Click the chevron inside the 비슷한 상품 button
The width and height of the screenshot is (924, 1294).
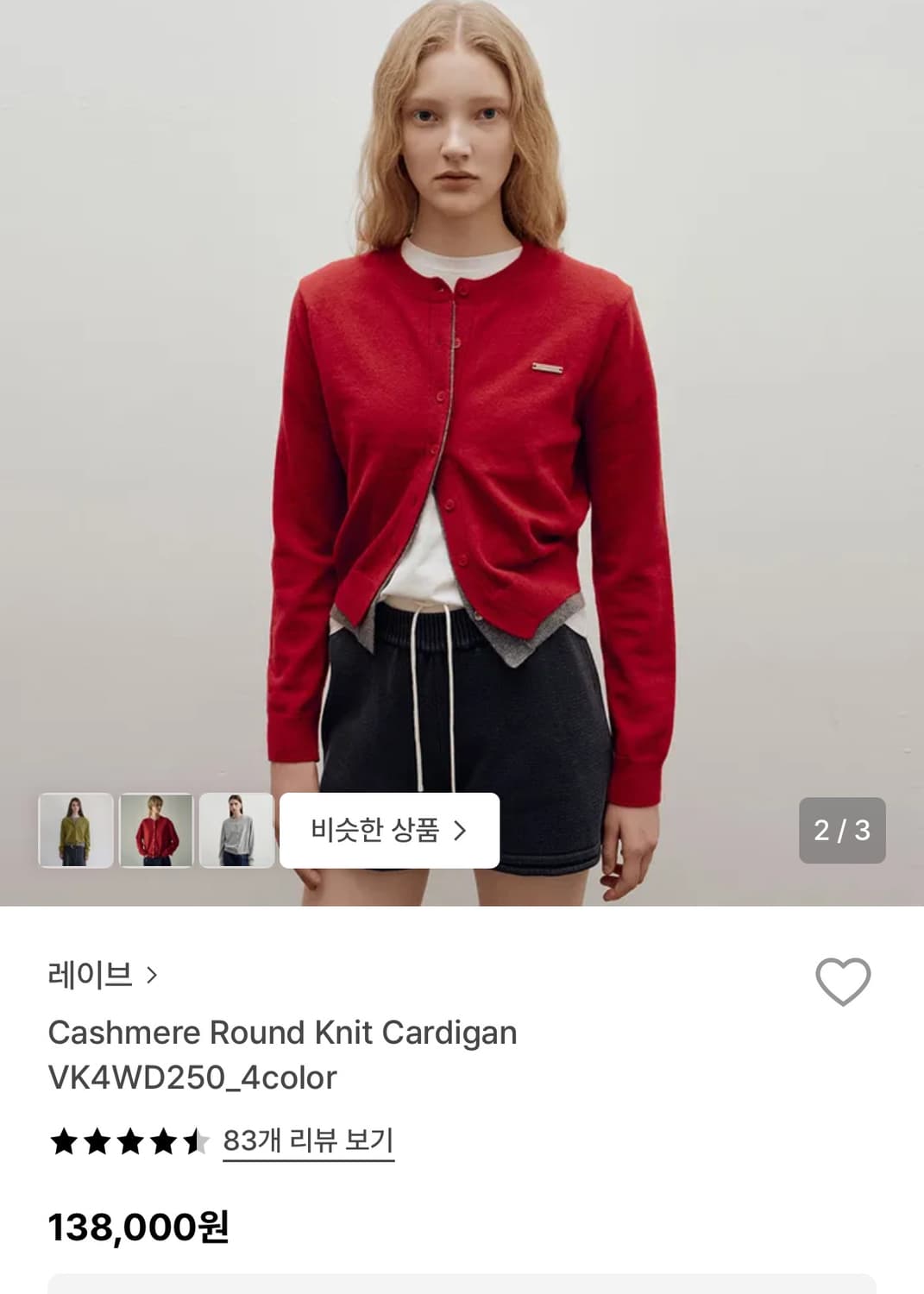point(459,829)
